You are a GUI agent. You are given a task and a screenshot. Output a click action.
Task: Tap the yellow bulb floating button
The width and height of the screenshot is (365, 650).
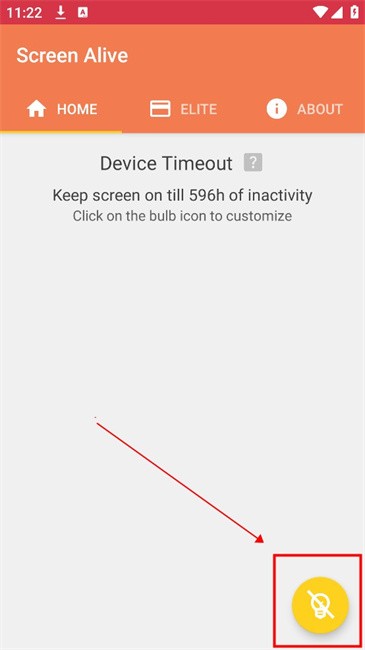(x=320, y=605)
